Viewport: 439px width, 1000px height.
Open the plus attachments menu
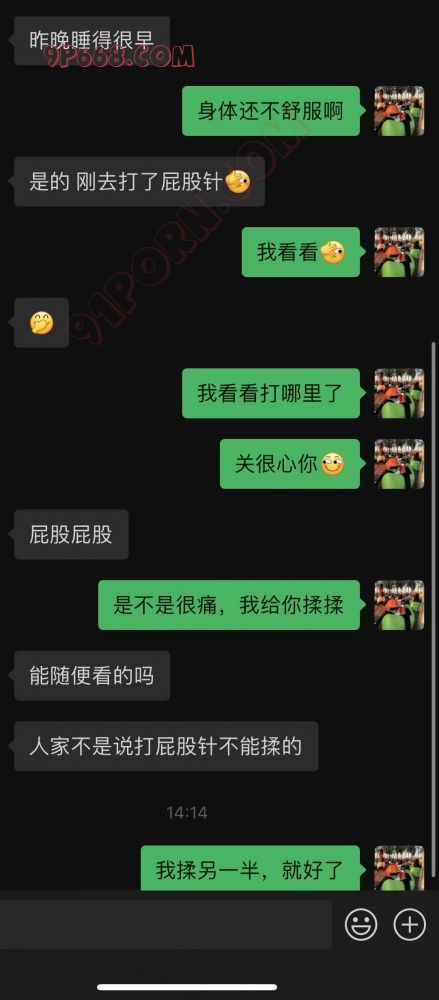point(409,924)
